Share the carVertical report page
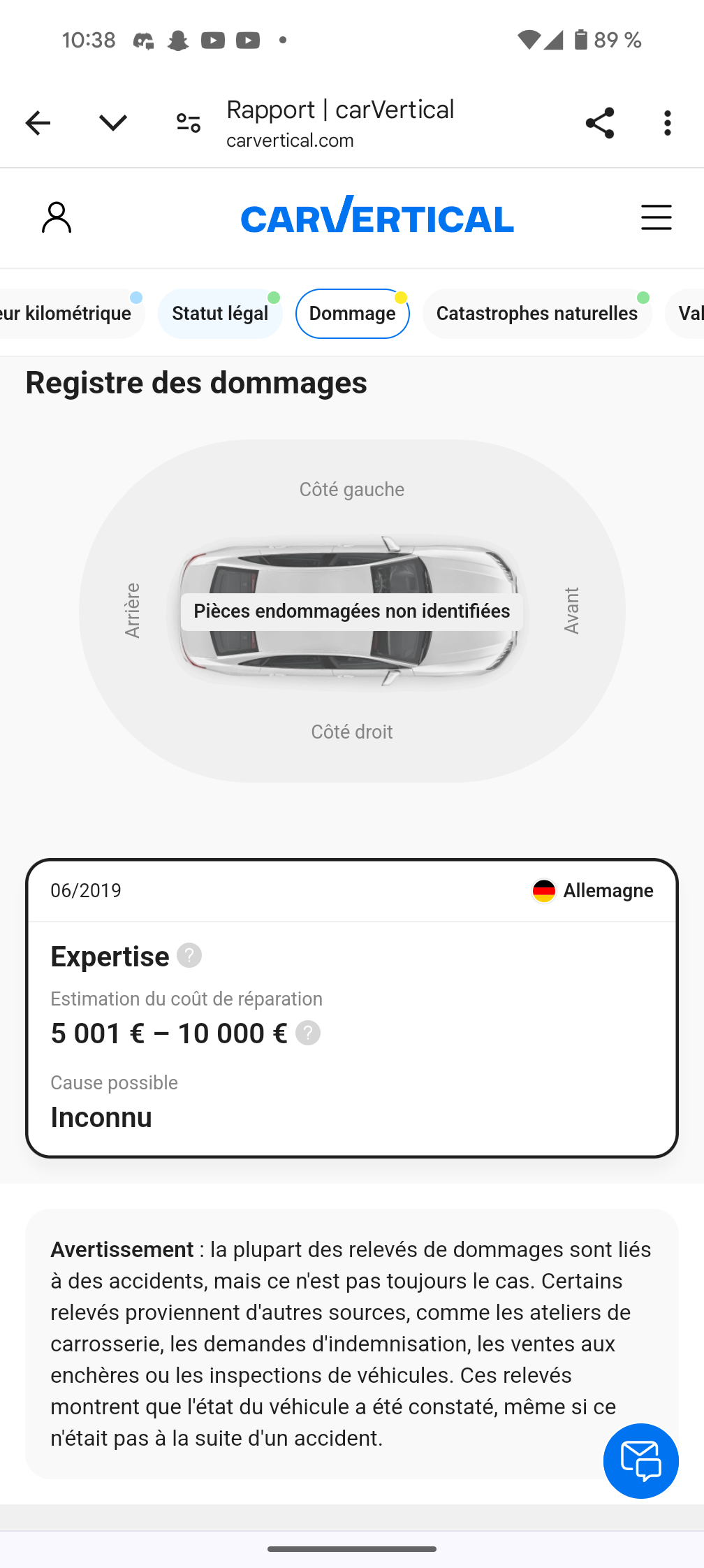The width and height of the screenshot is (704, 1568). [x=599, y=123]
